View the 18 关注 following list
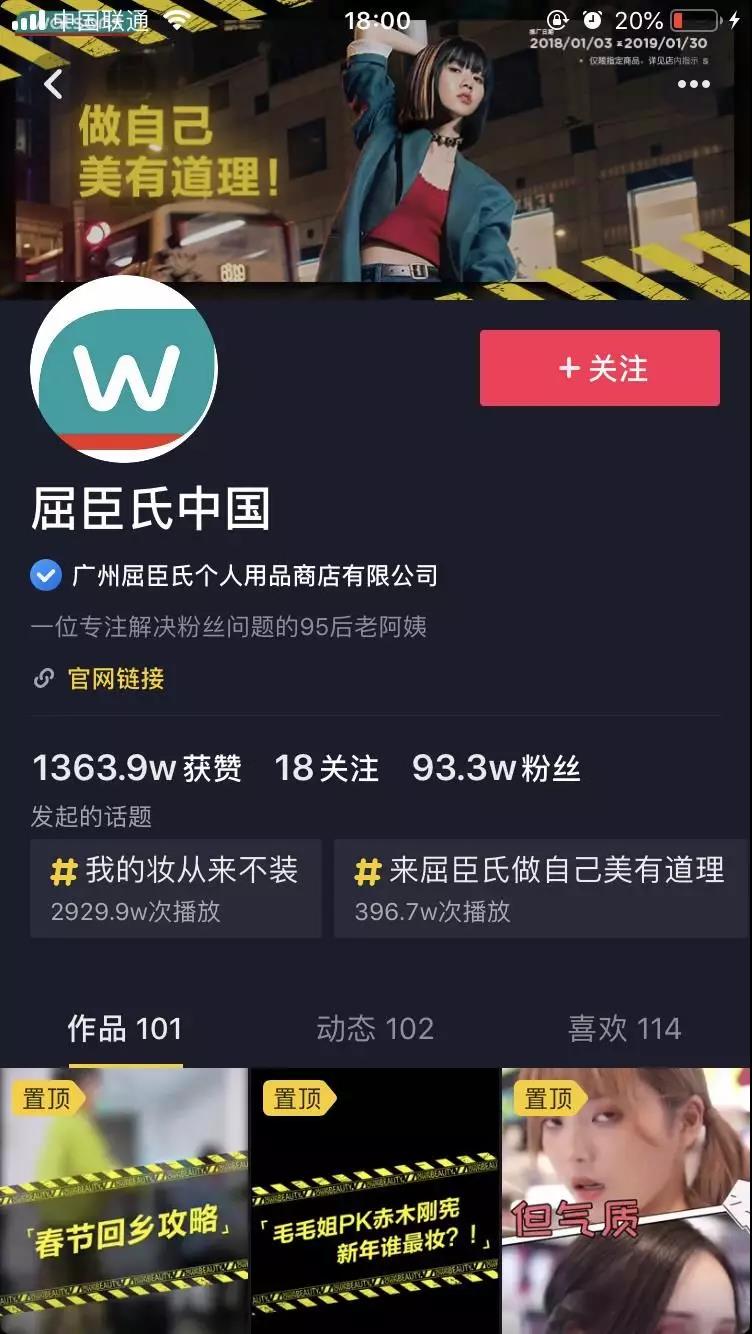The width and height of the screenshot is (752, 1334). click(327, 768)
